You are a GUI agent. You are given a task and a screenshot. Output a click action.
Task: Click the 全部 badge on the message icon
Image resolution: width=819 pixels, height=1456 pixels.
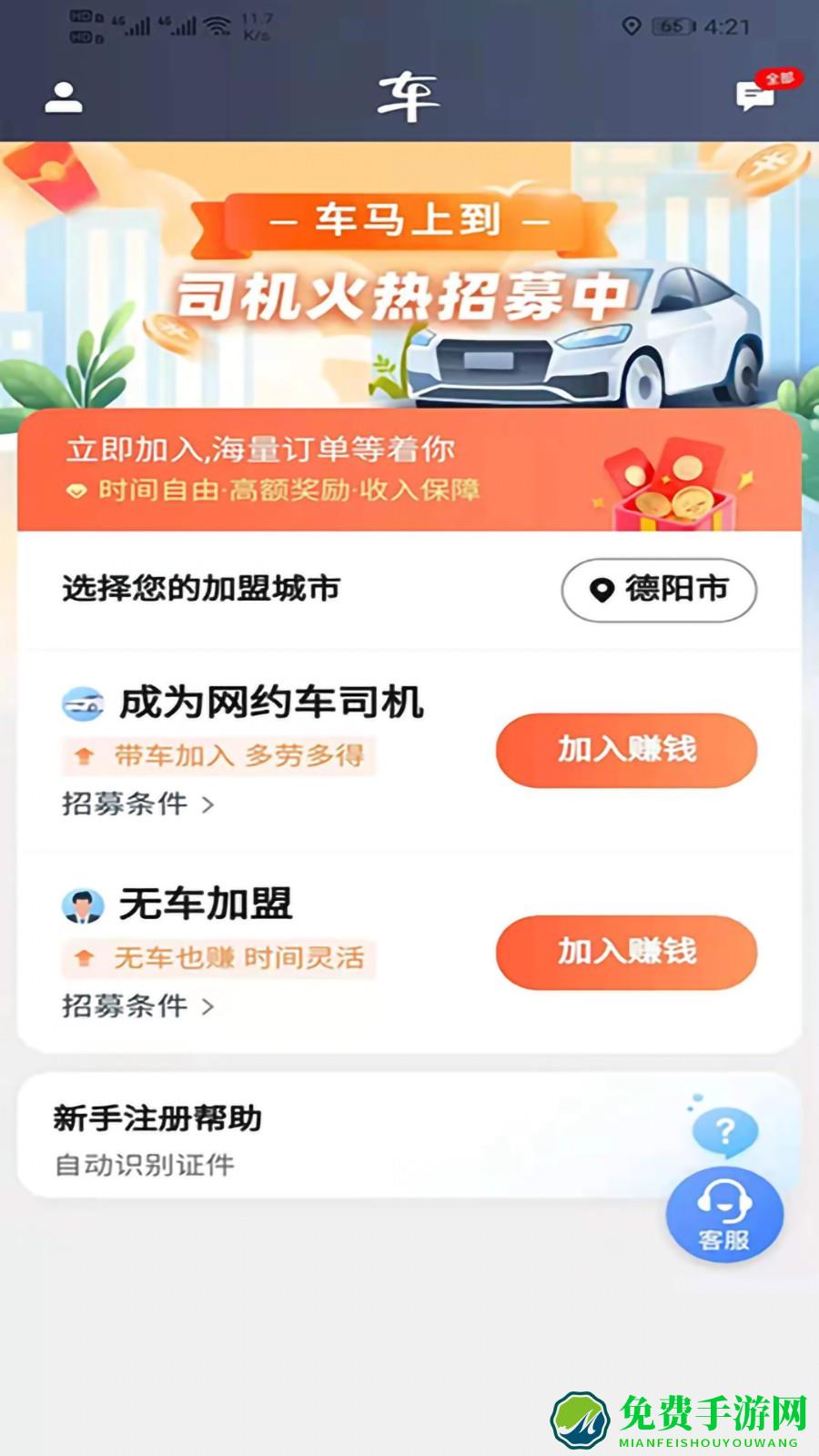[x=780, y=76]
